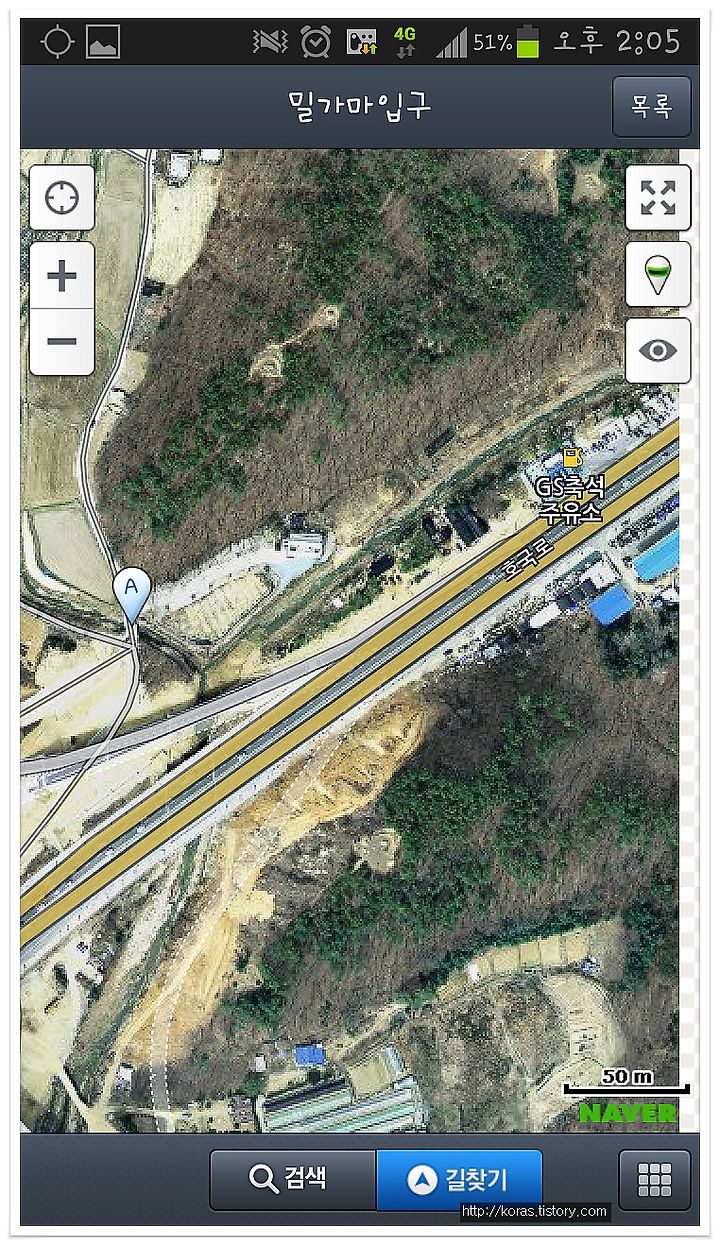The height and width of the screenshot is (1245, 720).
Task: Open the grid menu button
Action: 655,1180
